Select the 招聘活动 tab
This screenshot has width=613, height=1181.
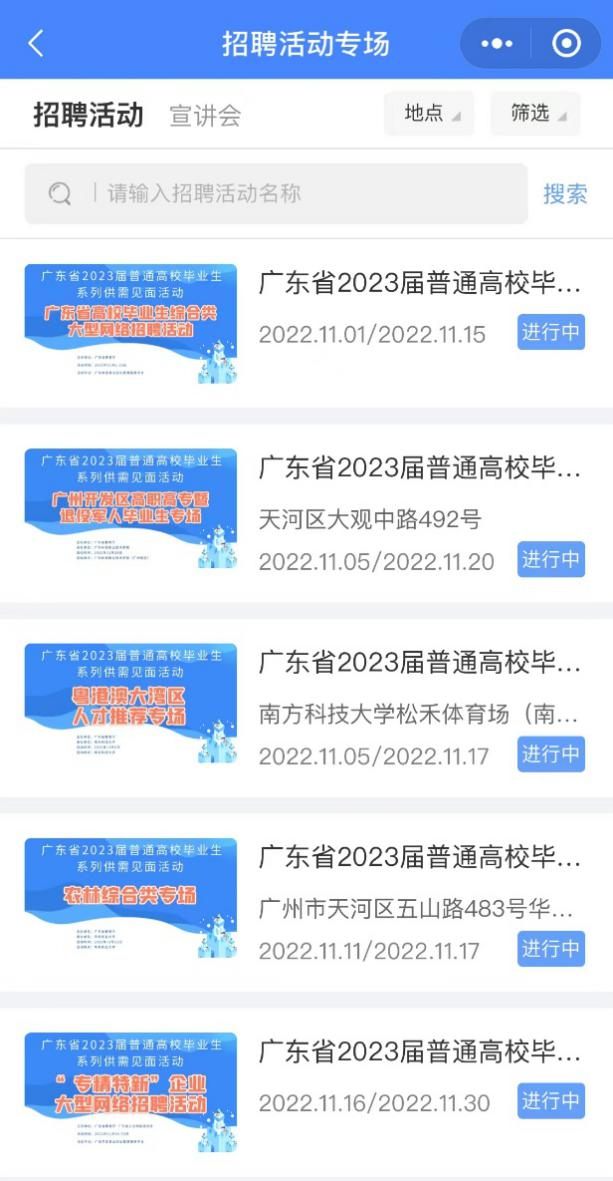click(x=88, y=114)
